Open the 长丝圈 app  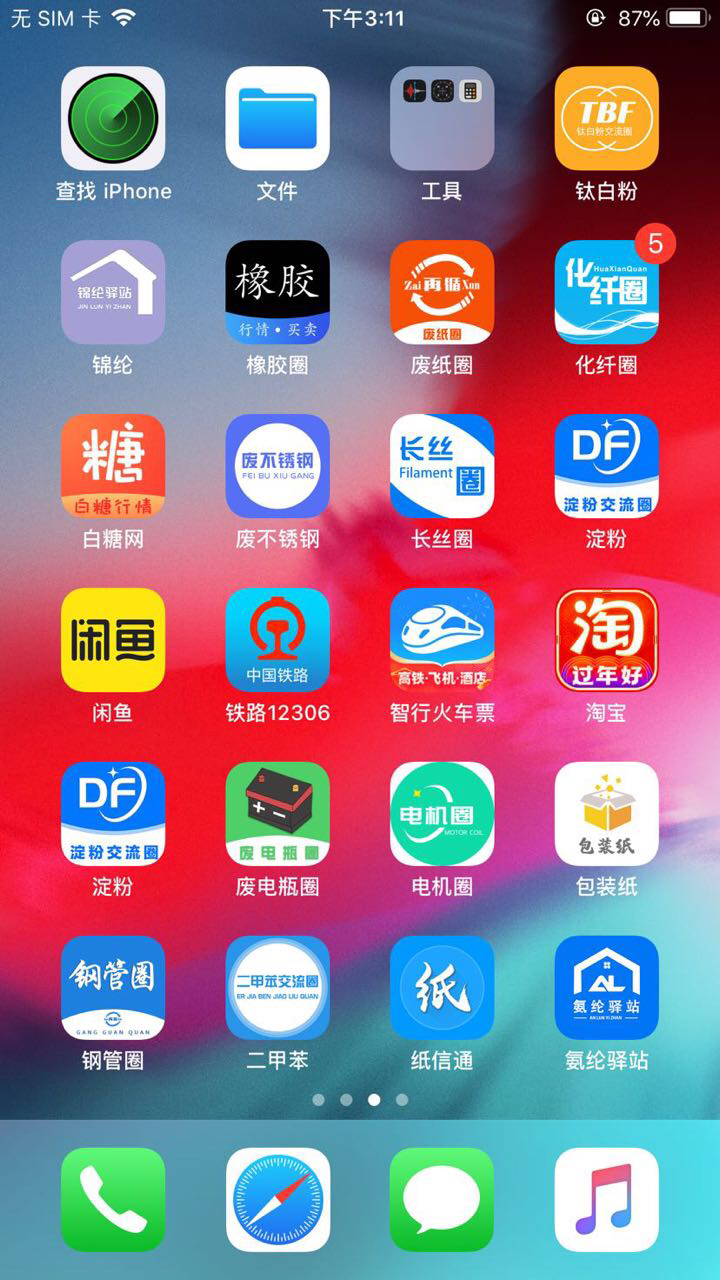tap(442, 466)
